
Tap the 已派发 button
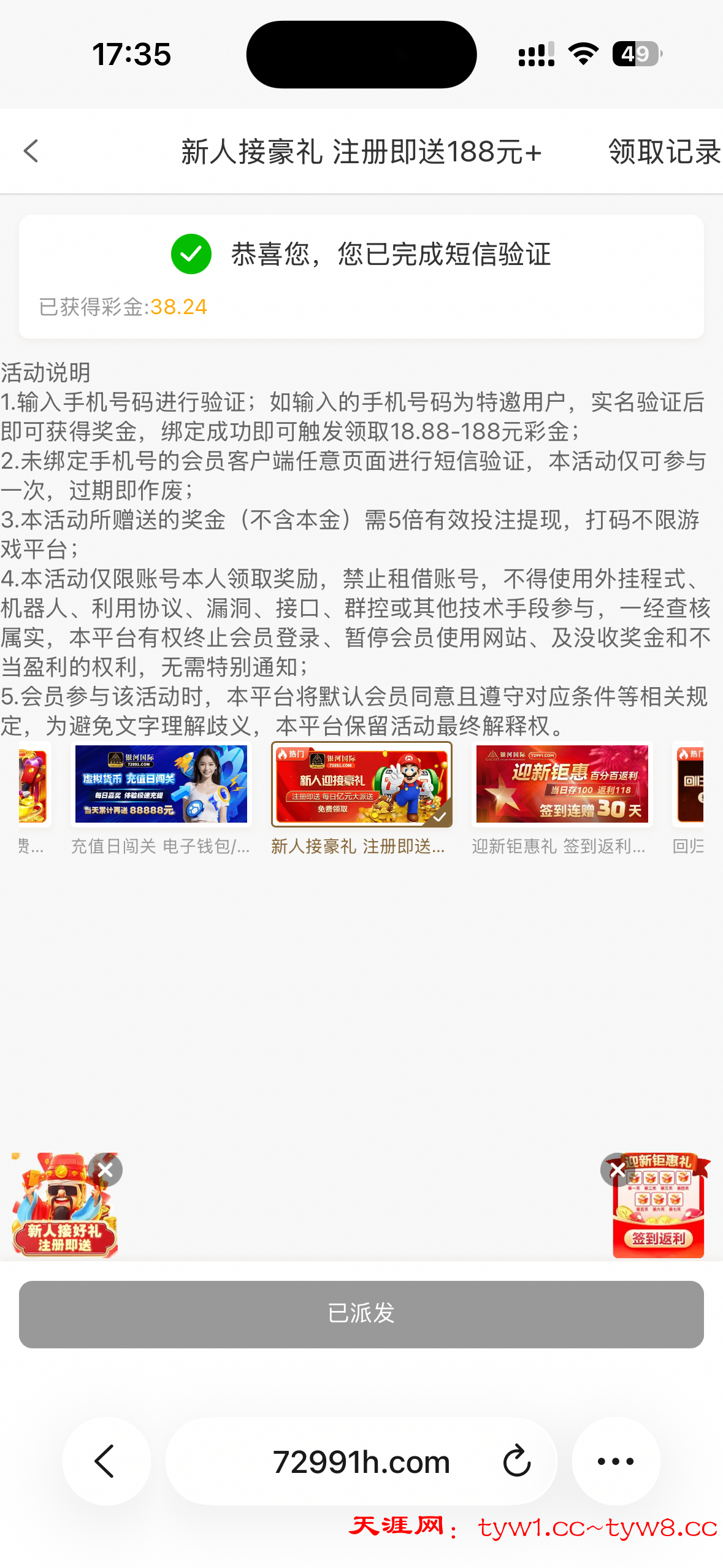pyautogui.click(x=361, y=1313)
